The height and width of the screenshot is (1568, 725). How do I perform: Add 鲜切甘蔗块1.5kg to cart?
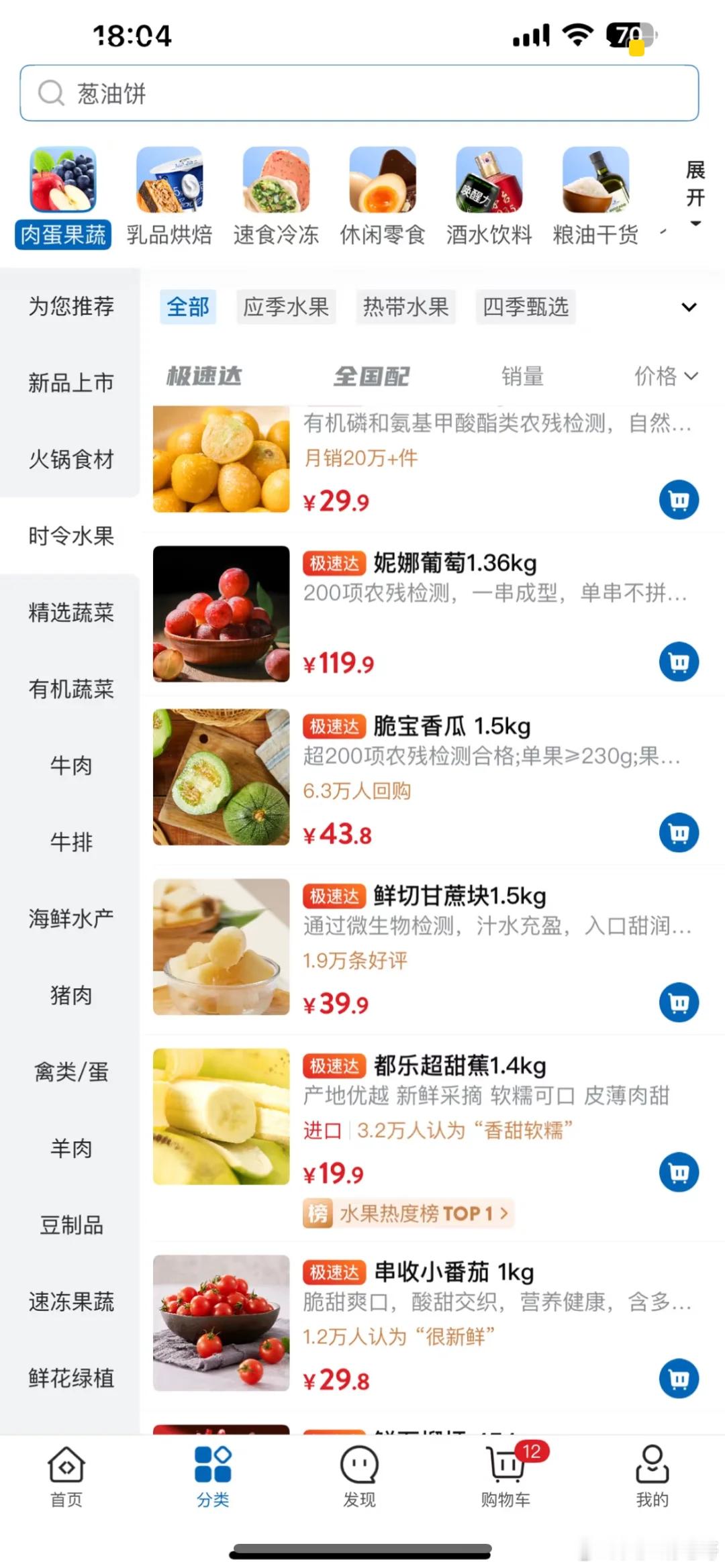click(679, 1002)
